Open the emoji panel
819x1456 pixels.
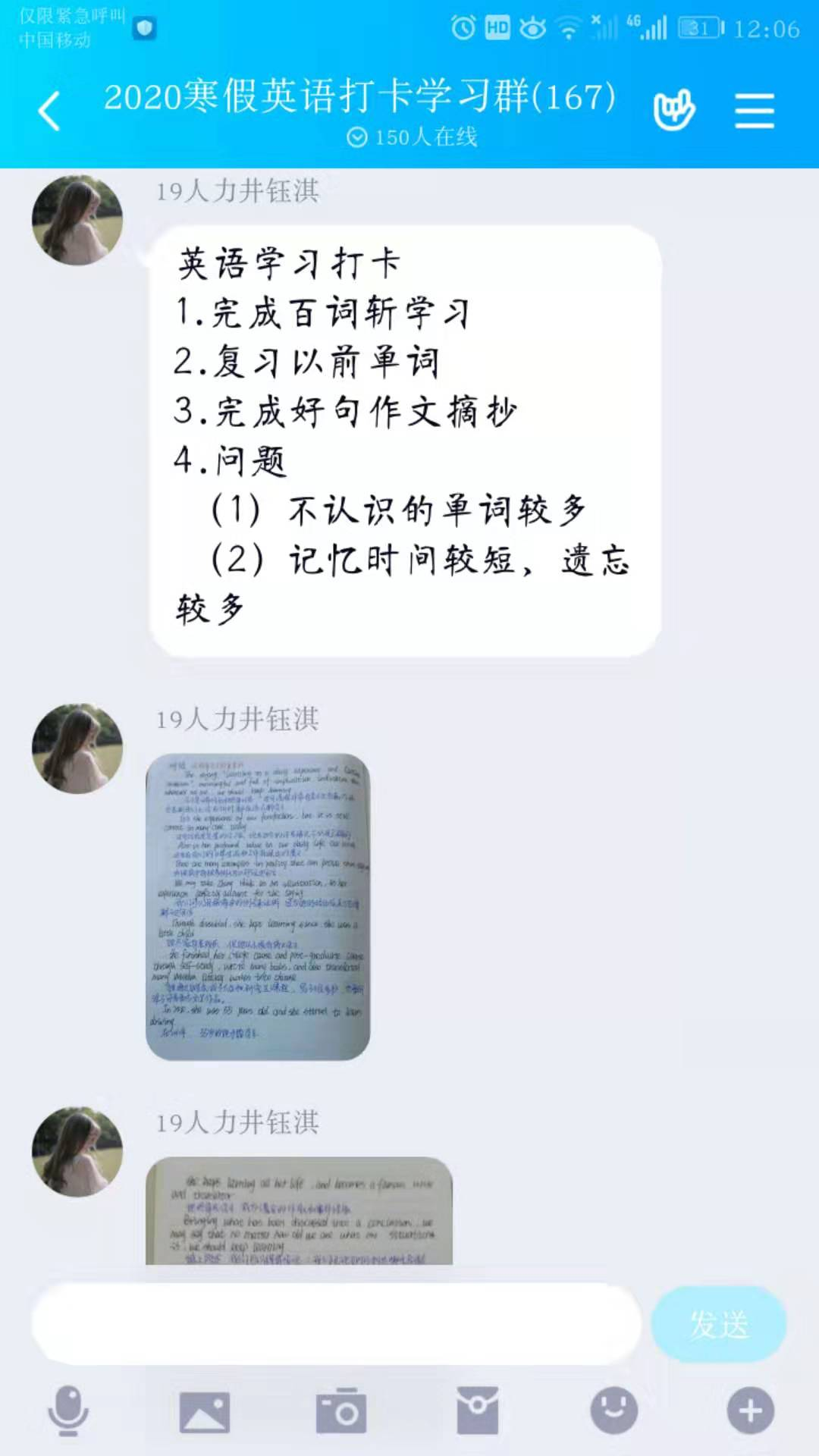click(x=613, y=1410)
